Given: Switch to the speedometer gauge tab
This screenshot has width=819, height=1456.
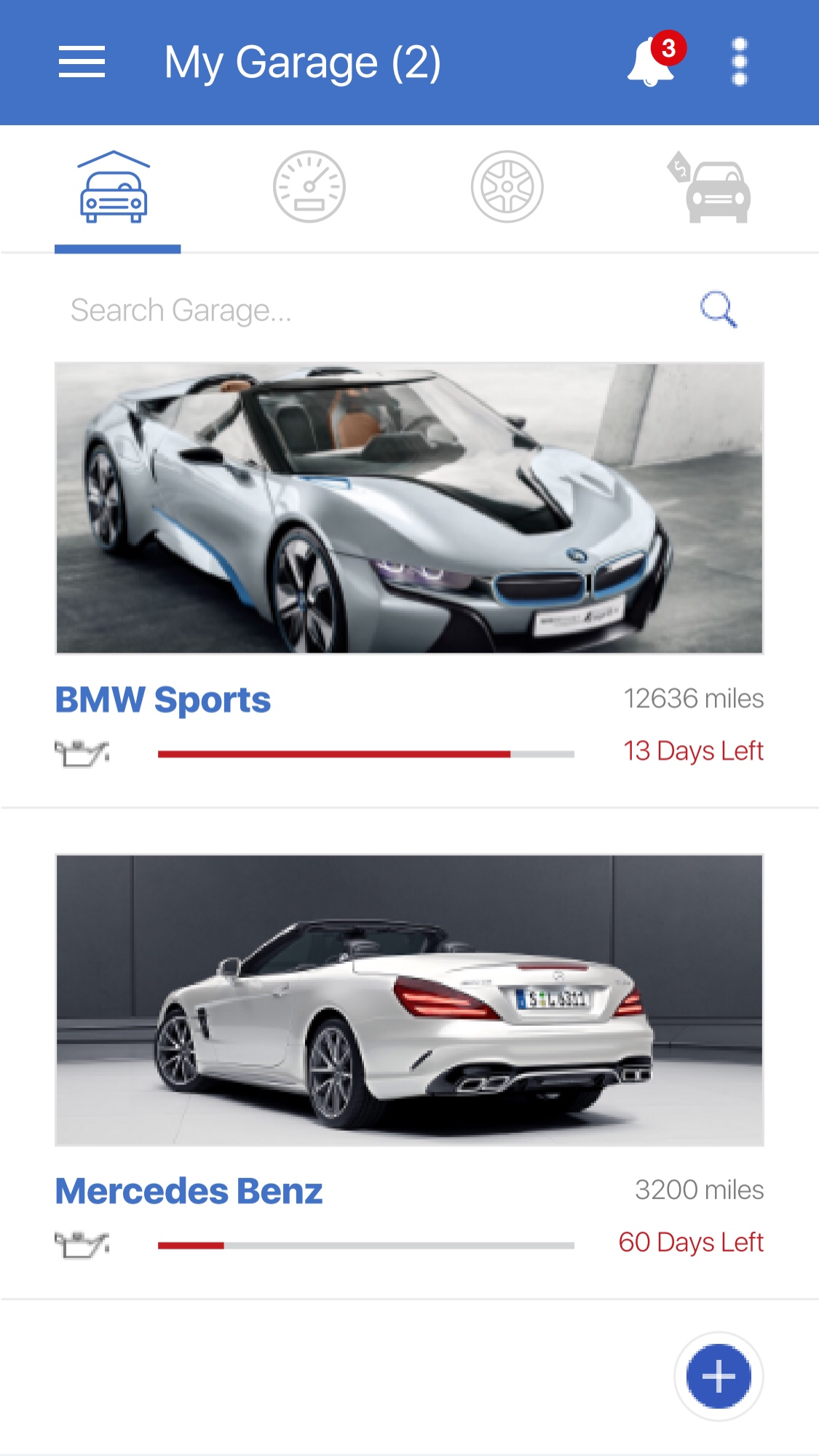Looking at the screenshot, I should point(309,188).
